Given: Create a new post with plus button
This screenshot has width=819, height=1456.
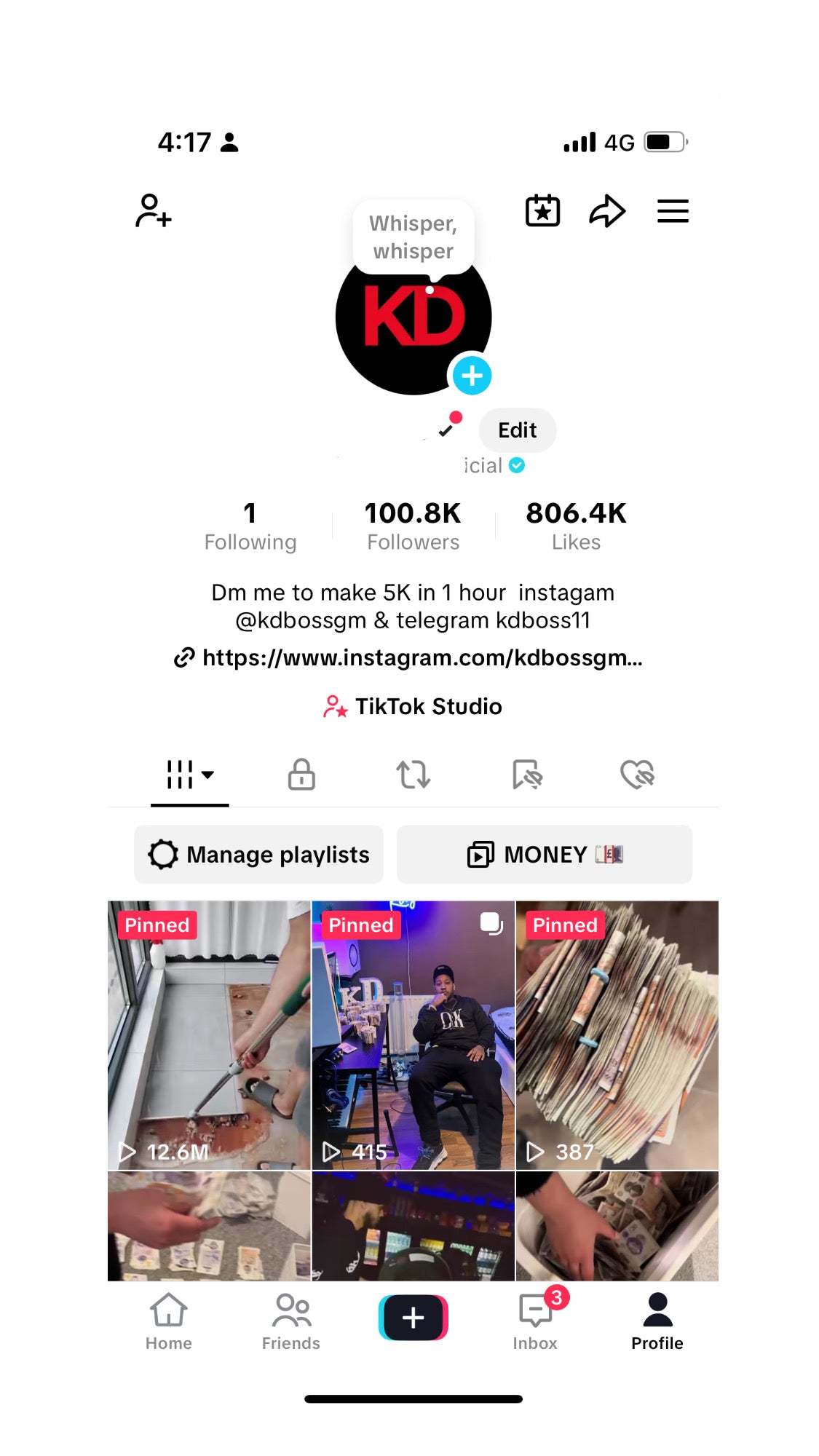Looking at the screenshot, I should point(413,1318).
